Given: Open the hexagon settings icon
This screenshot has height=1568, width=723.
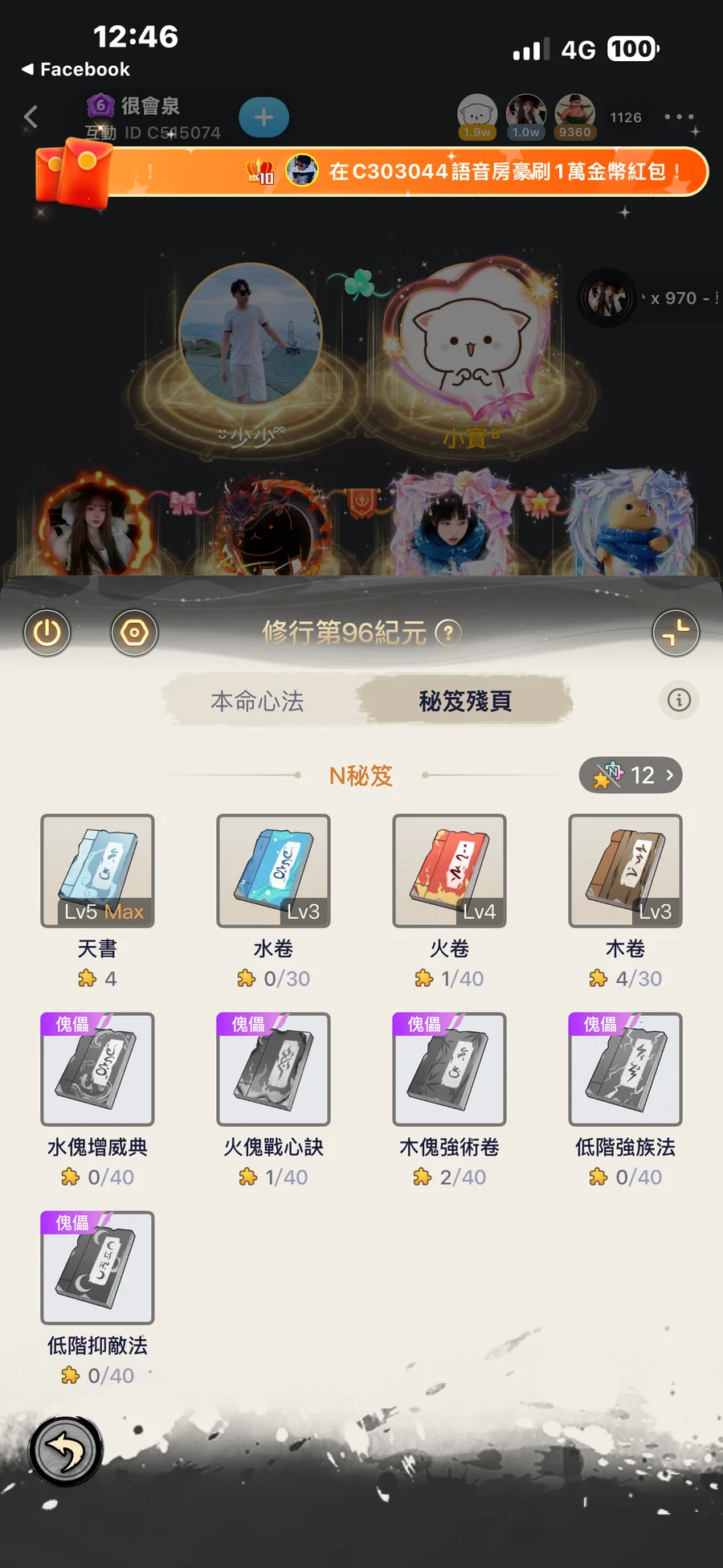Looking at the screenshot, I should tap(134, 633).
